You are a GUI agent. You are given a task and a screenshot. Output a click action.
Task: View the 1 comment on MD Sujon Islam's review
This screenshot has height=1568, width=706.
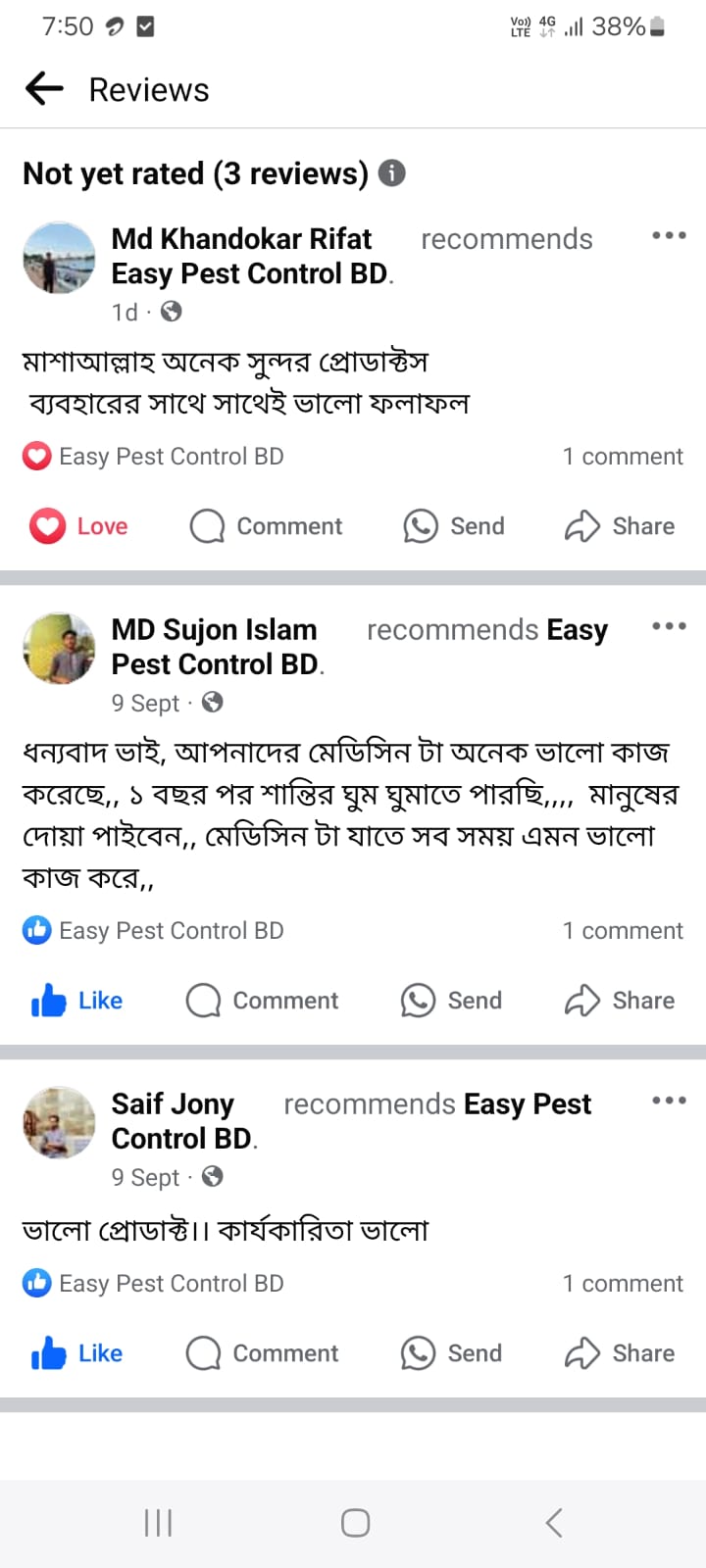pos(622,931)
